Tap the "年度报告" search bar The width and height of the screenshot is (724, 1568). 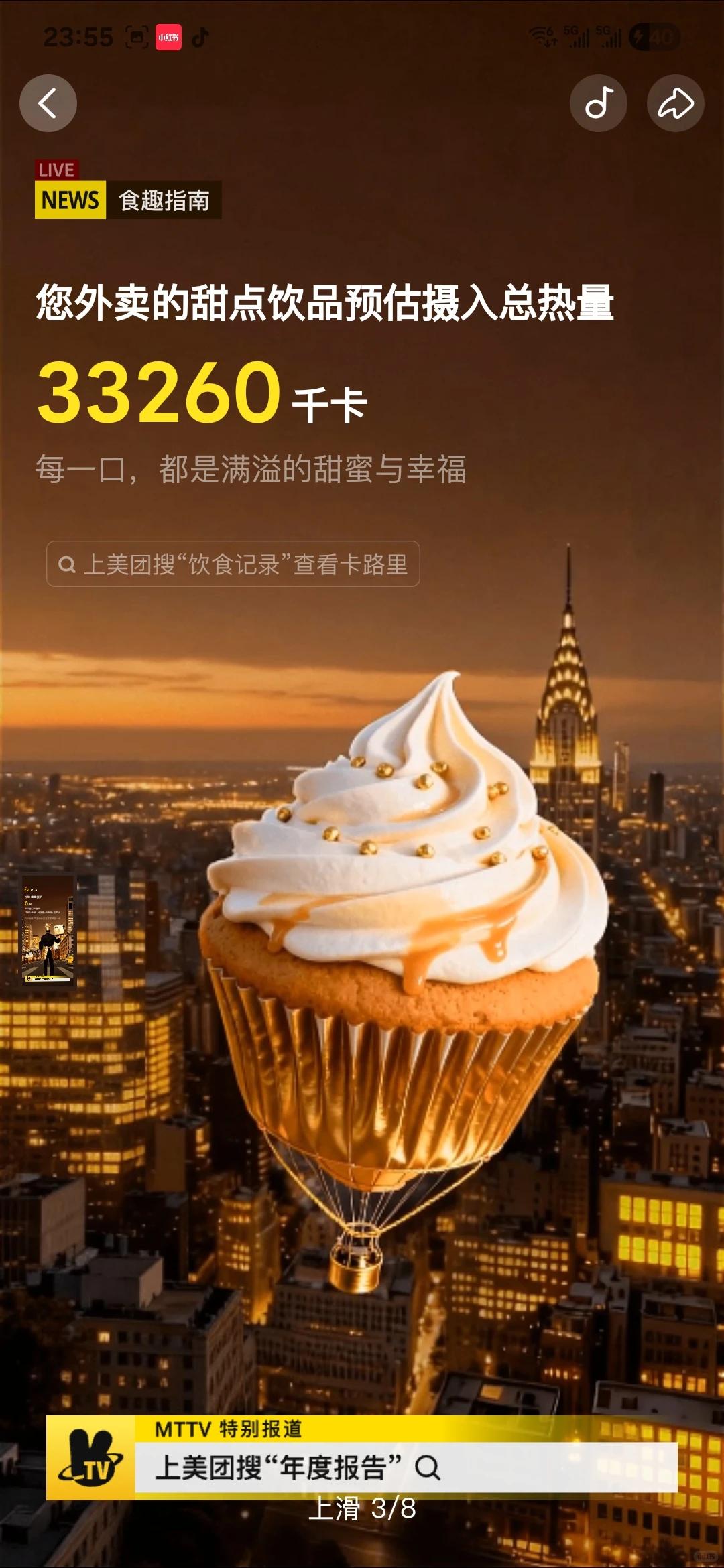point(406,1467)
